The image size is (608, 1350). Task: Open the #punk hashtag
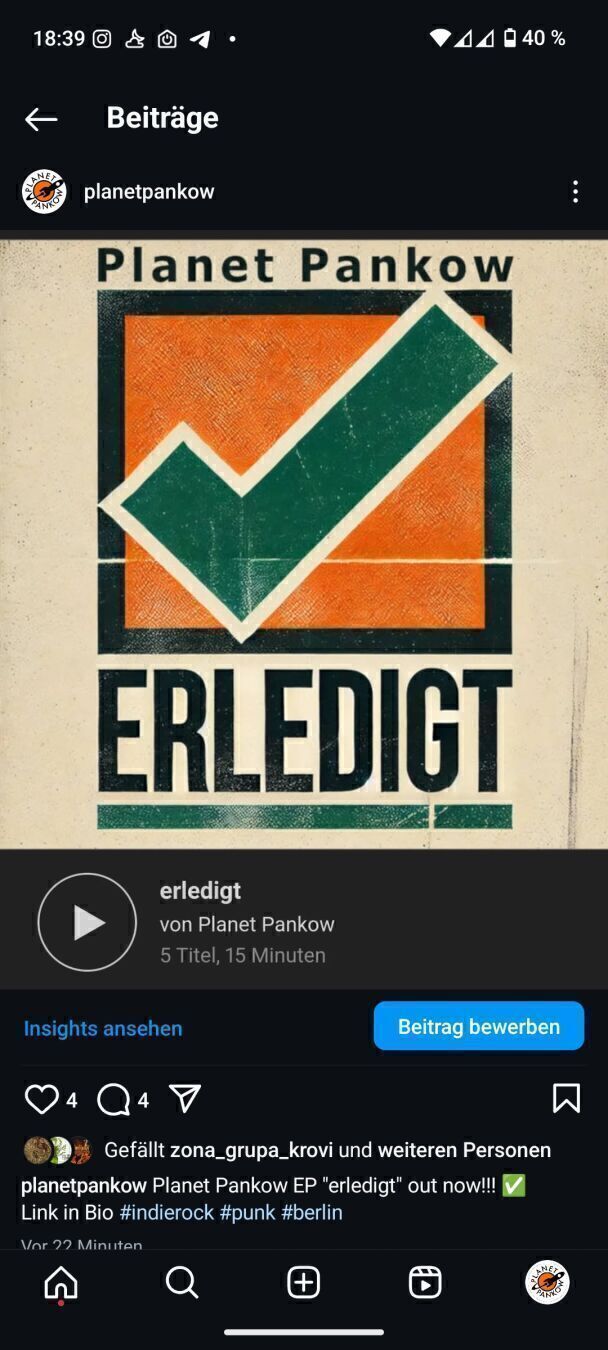click(x=245, y=1212)
